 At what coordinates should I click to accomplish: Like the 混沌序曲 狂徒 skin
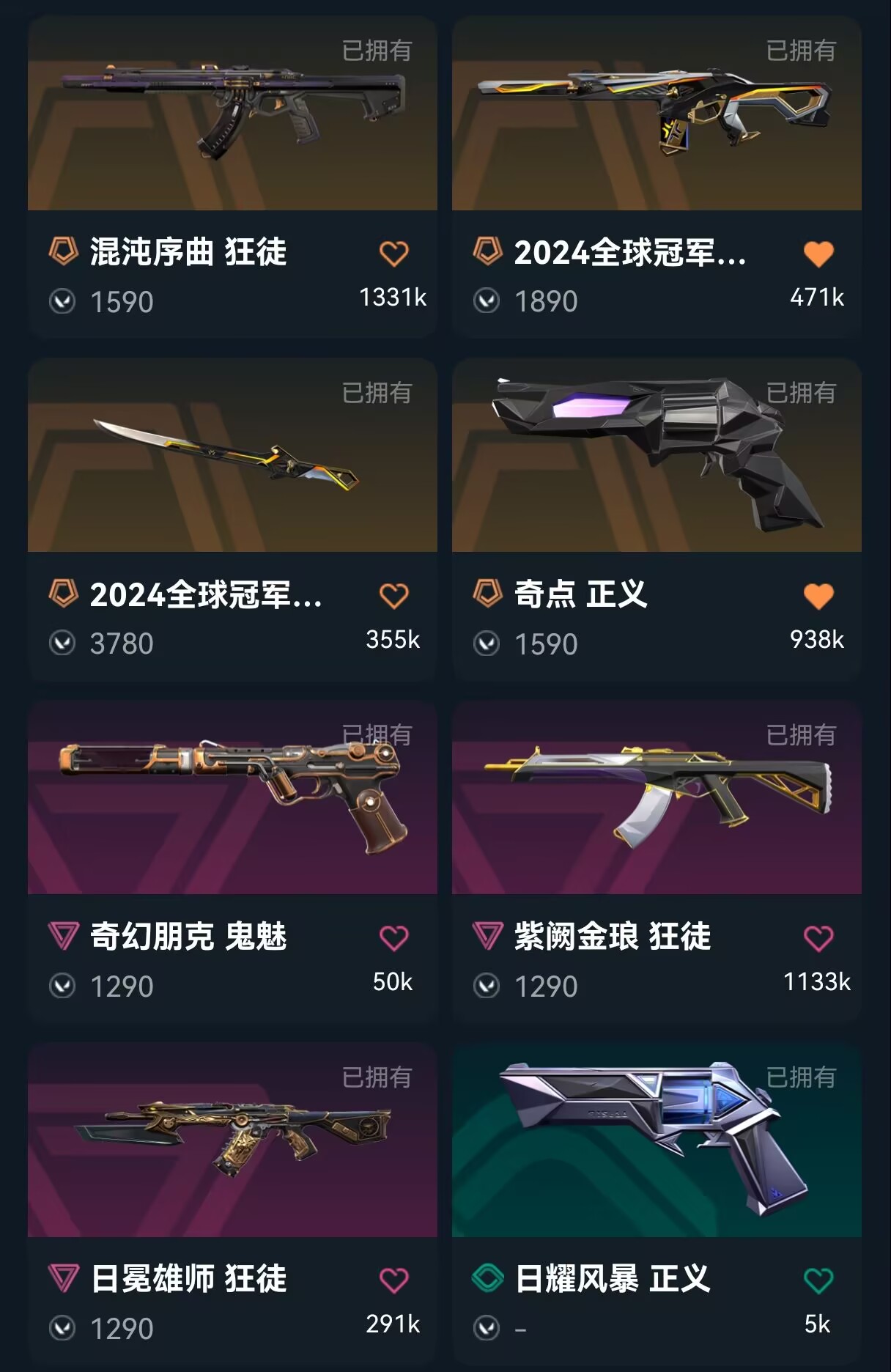click(393, 254)
